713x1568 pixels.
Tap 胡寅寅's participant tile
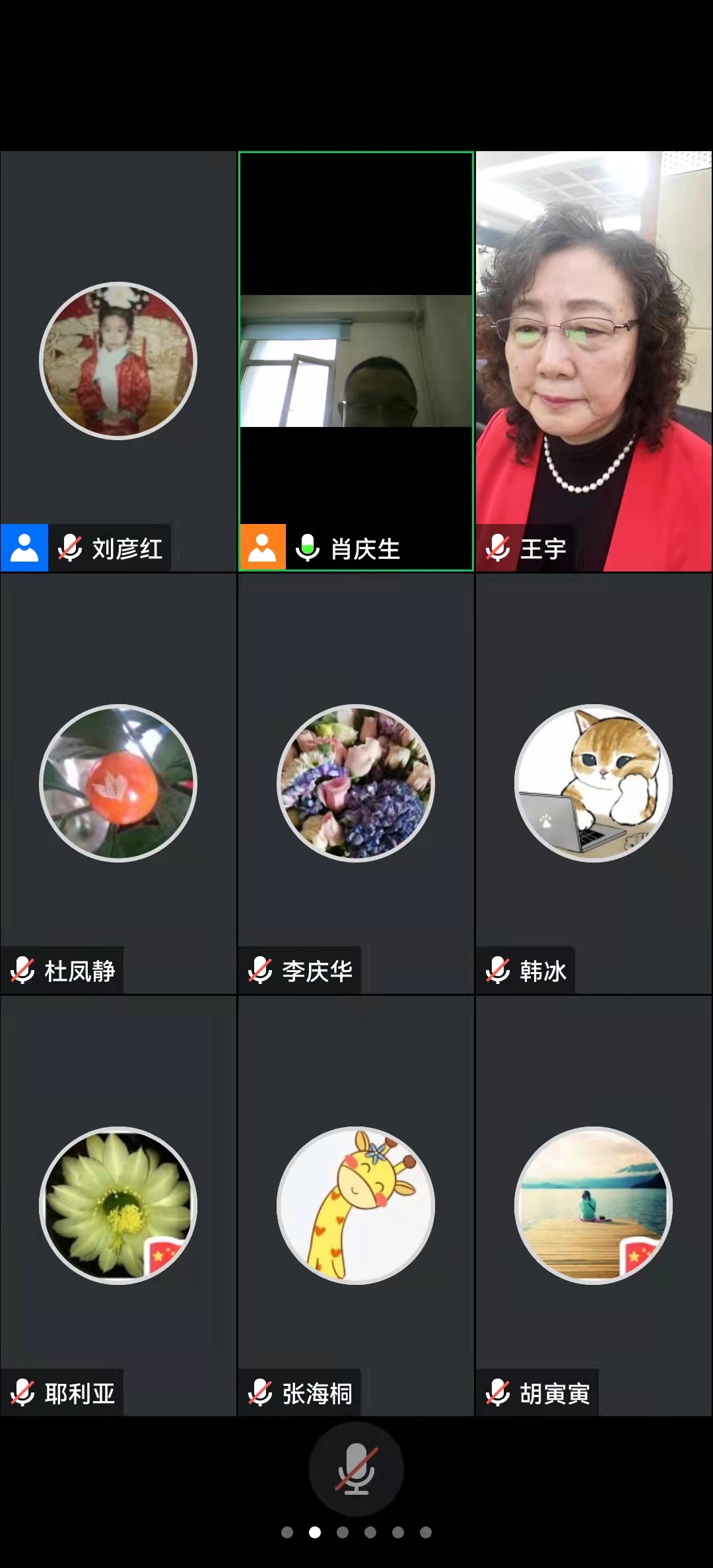594,1206
